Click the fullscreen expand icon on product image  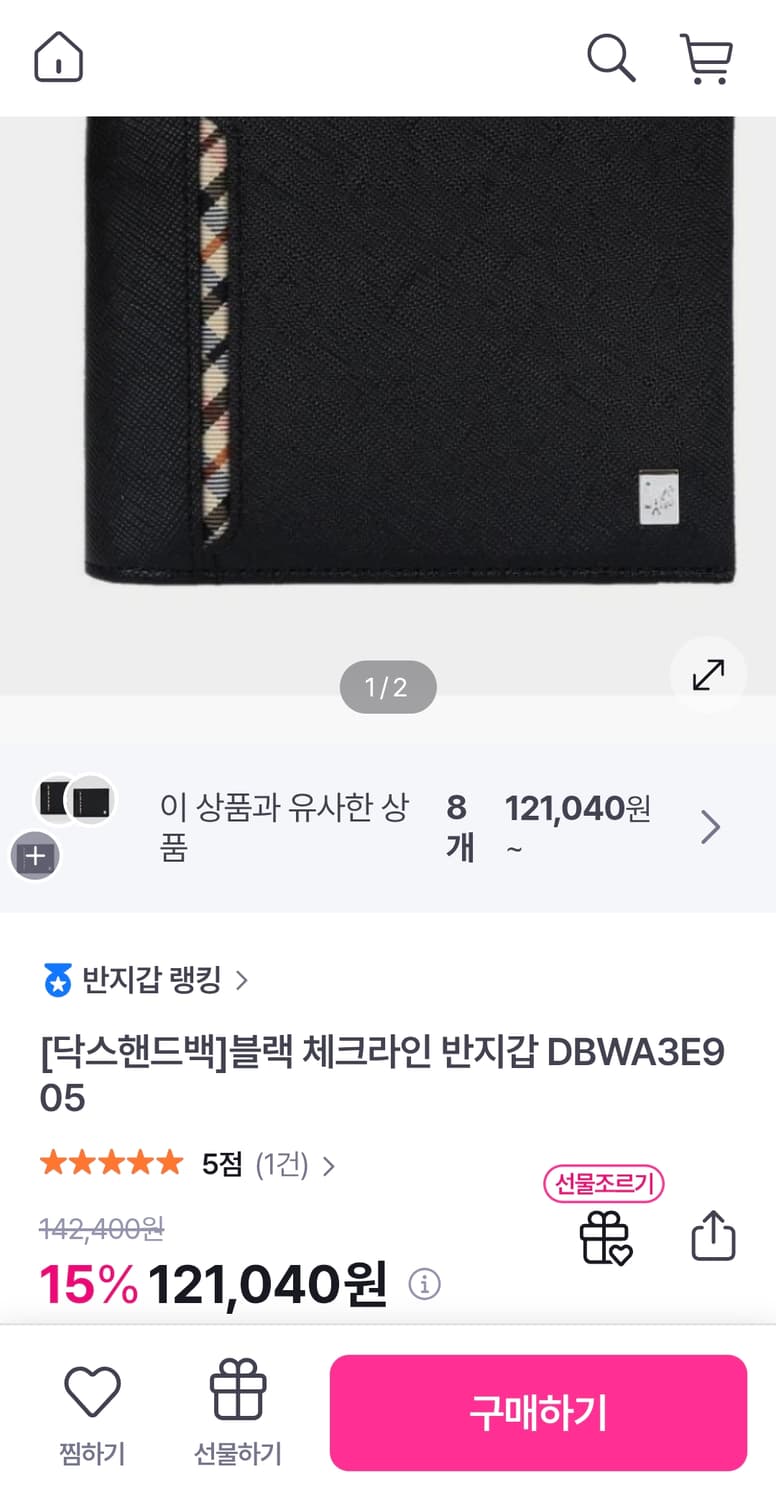click(x=708, y=674)
